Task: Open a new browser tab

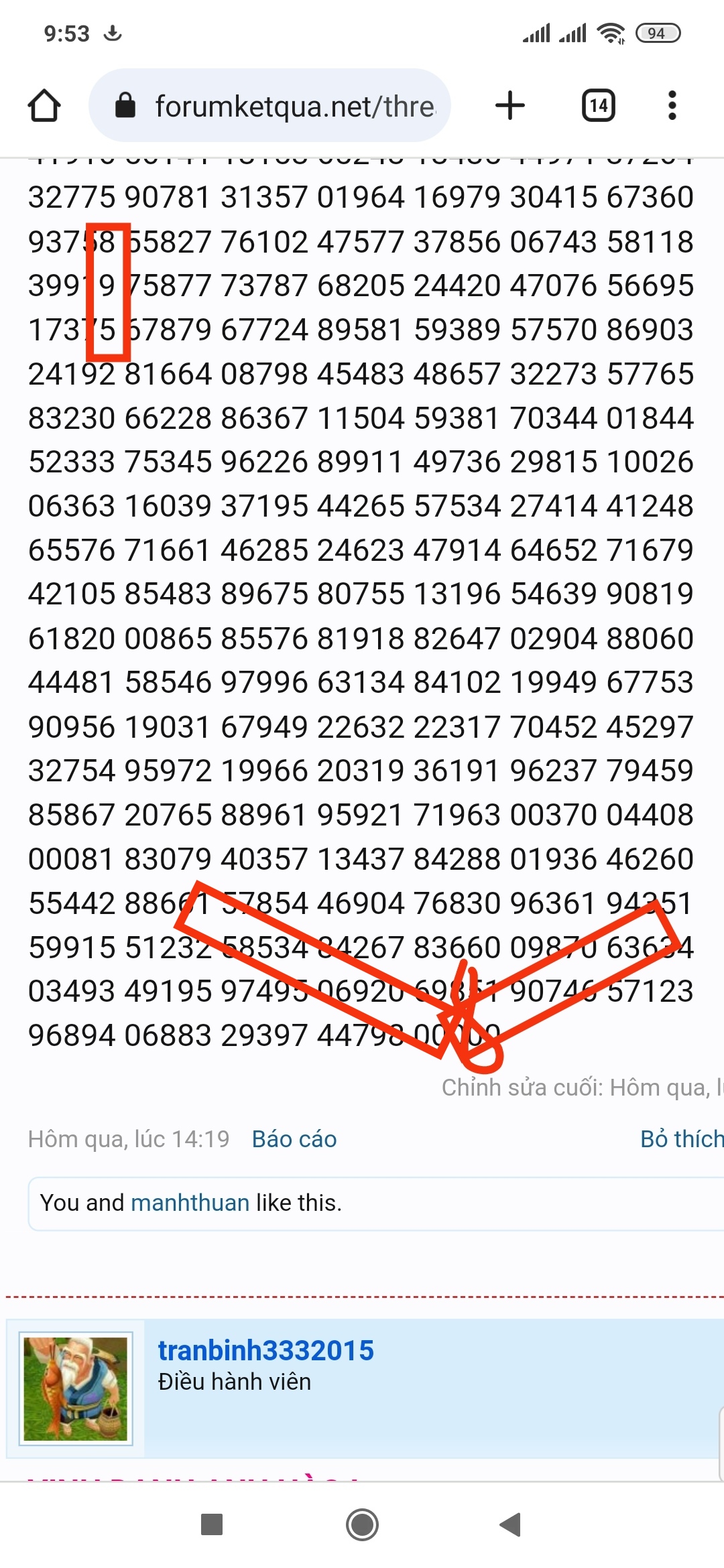Action: [510, 106]
